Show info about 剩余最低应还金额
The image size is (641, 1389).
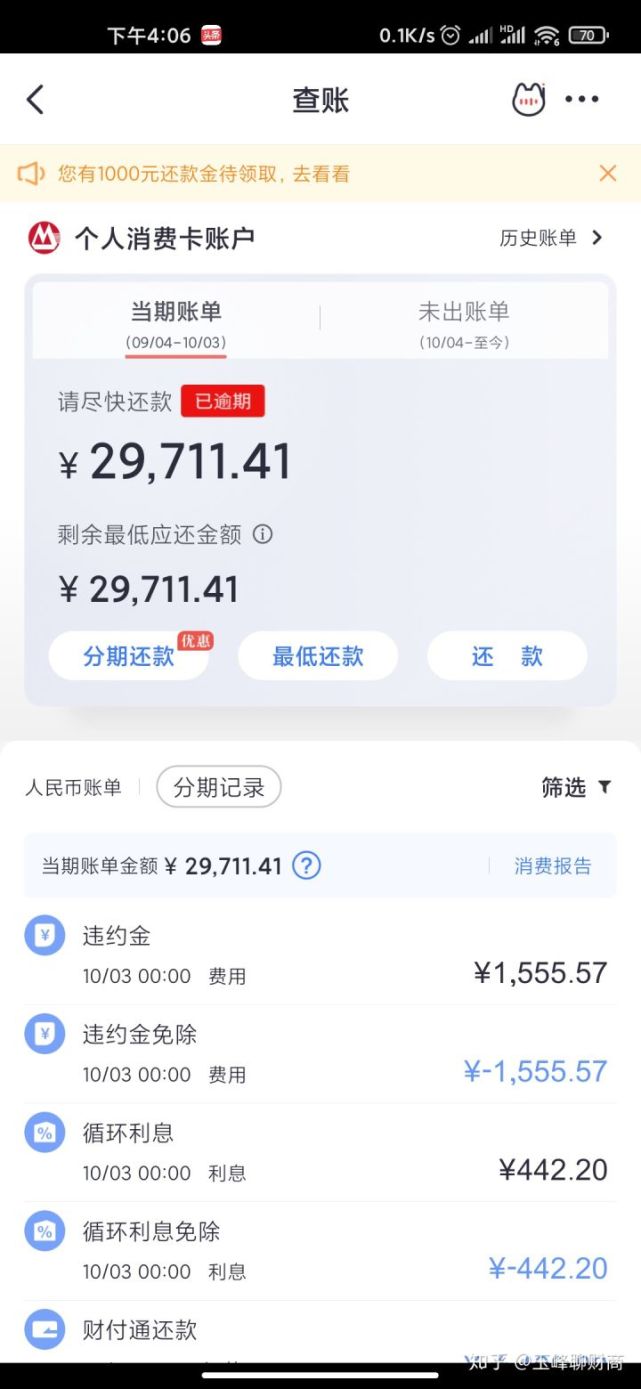(x=263, y=535)
